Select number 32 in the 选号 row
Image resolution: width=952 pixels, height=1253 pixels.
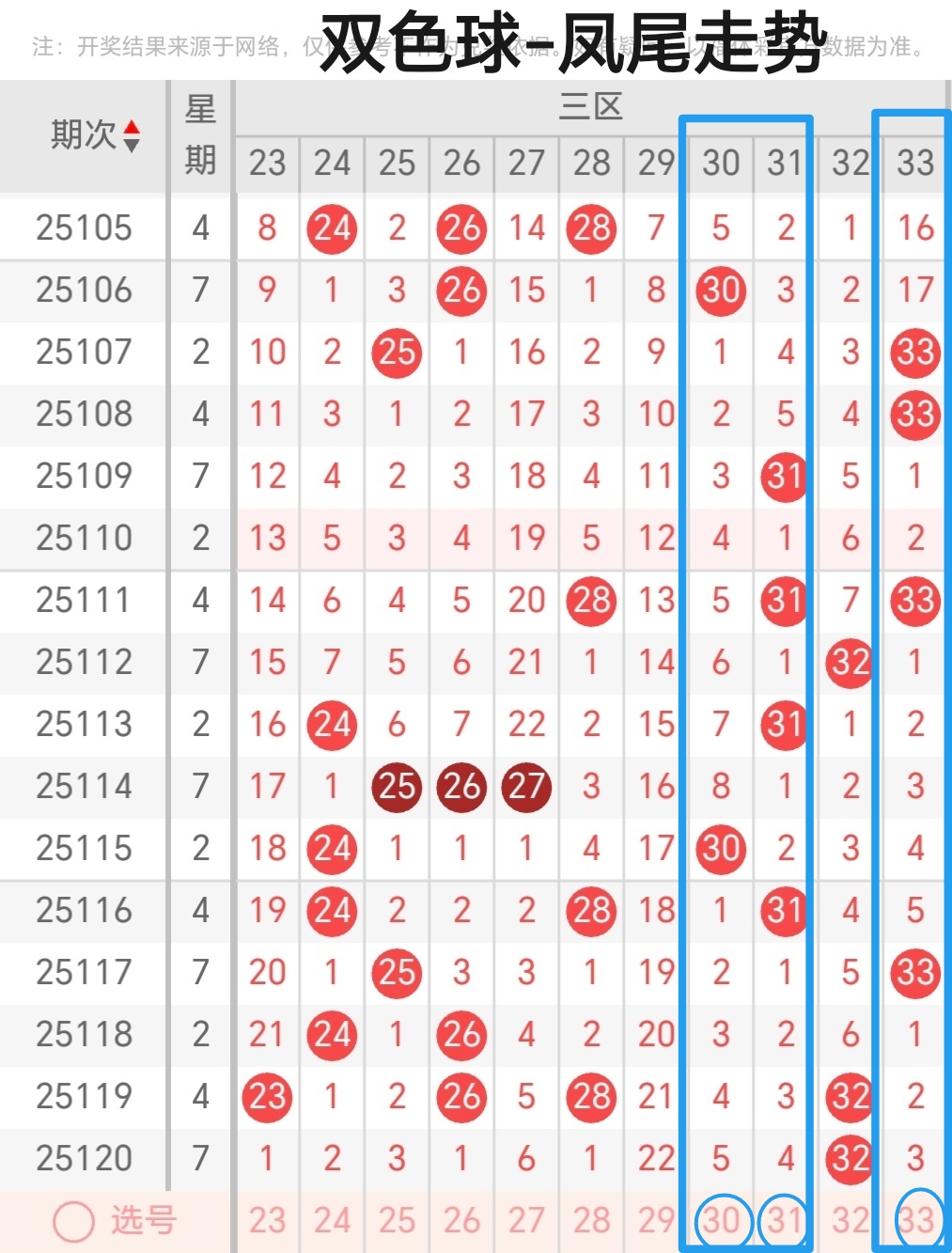[851, 1220]
